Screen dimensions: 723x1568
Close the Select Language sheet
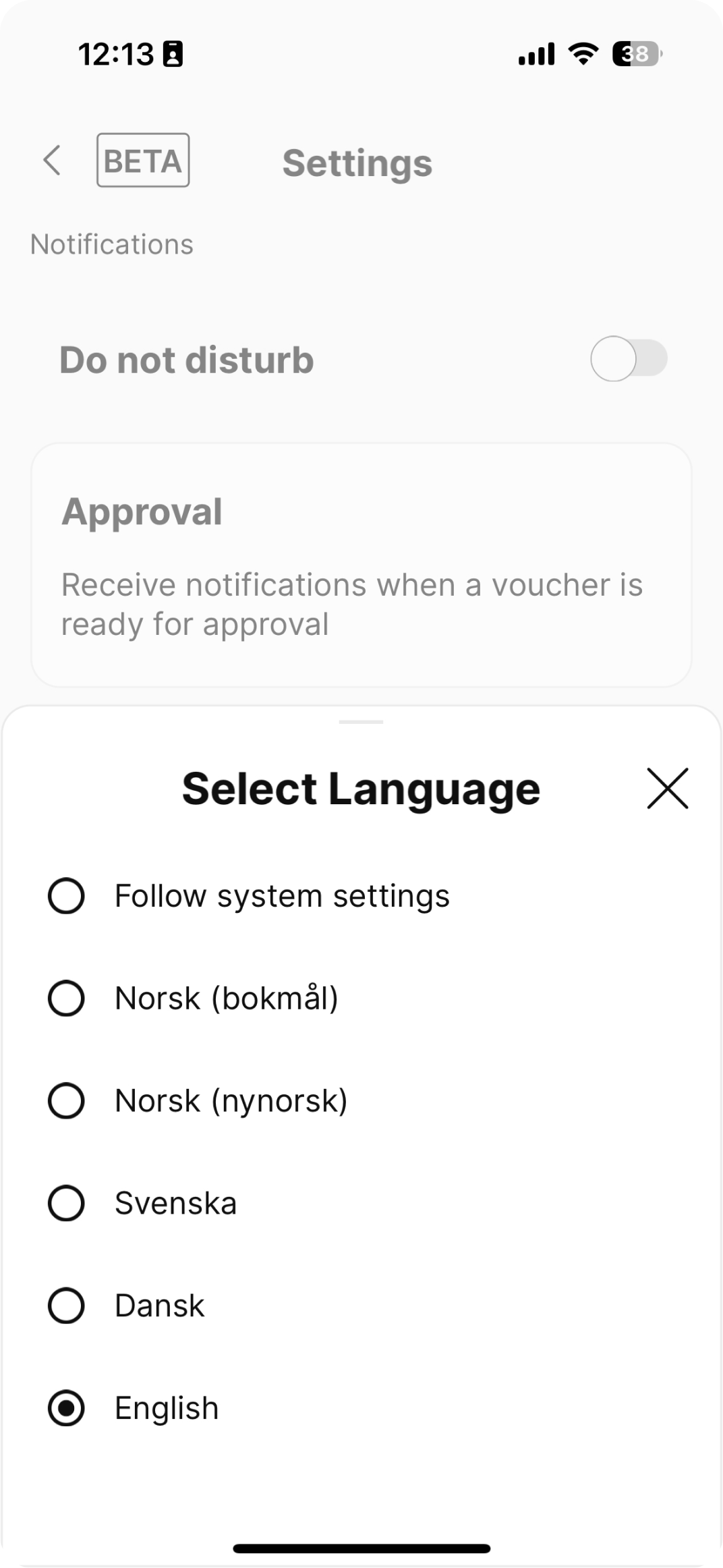click(x=667, y=788)
